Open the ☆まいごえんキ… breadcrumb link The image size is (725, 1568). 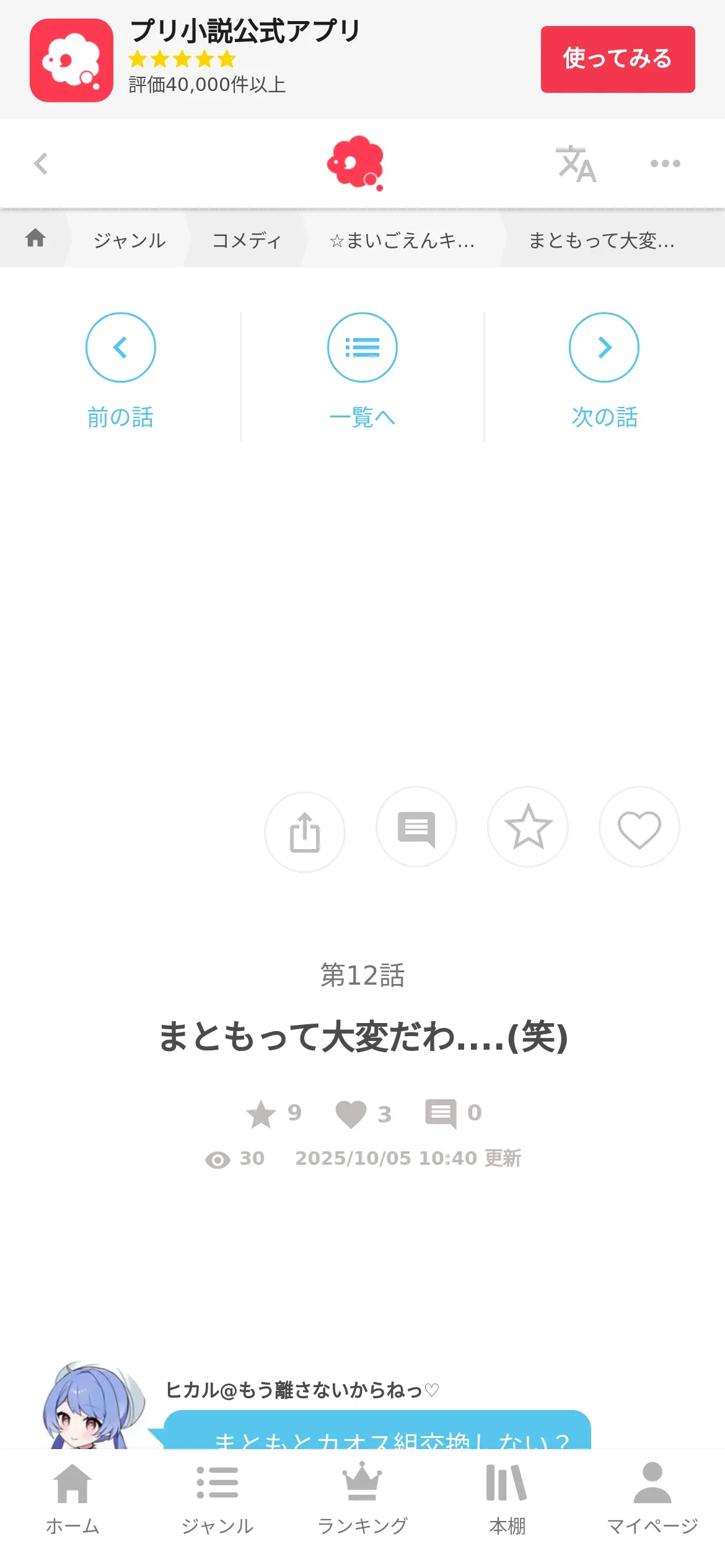coord(402,240)
